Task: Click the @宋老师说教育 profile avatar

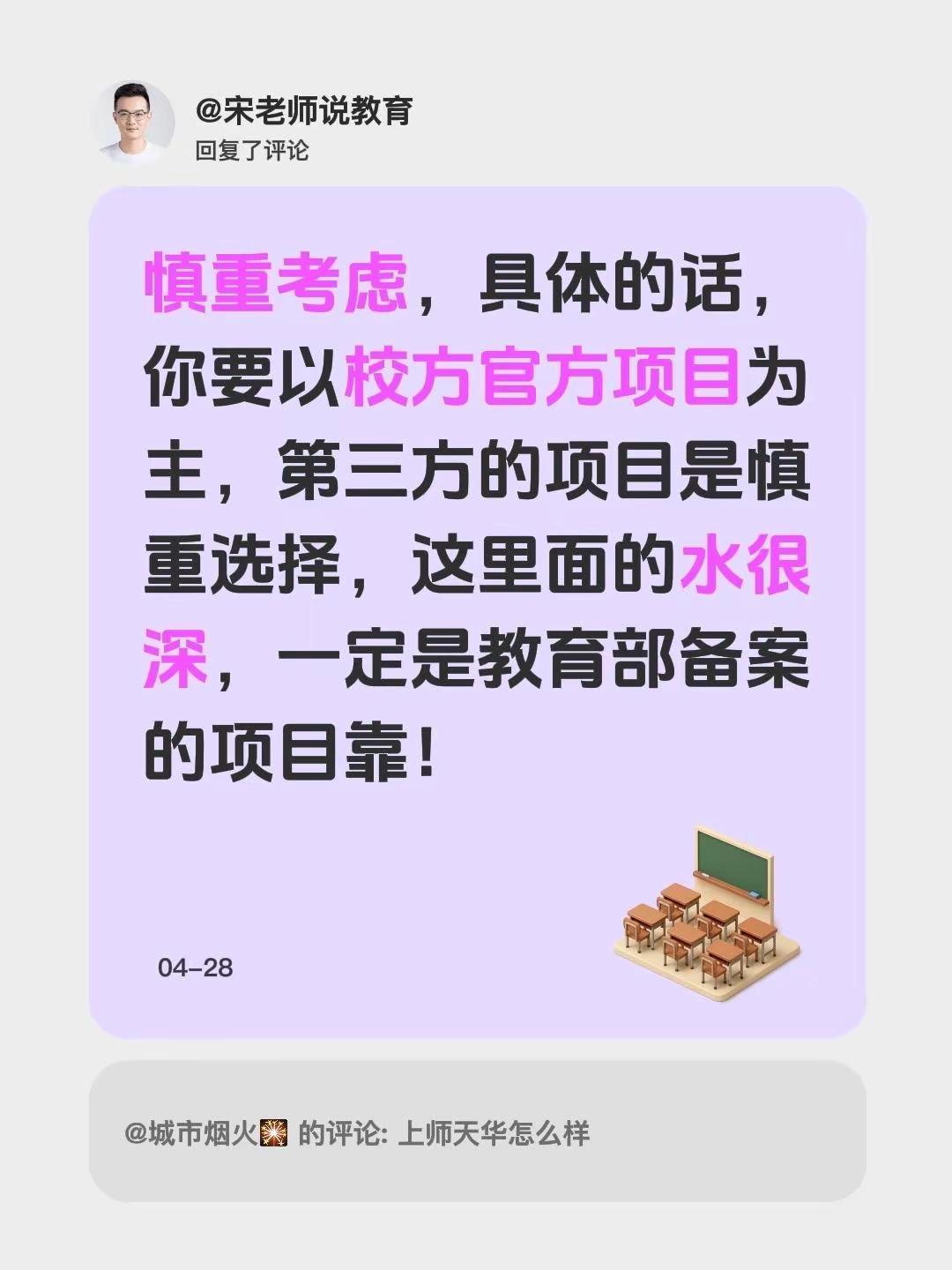Action: point(137,116)
